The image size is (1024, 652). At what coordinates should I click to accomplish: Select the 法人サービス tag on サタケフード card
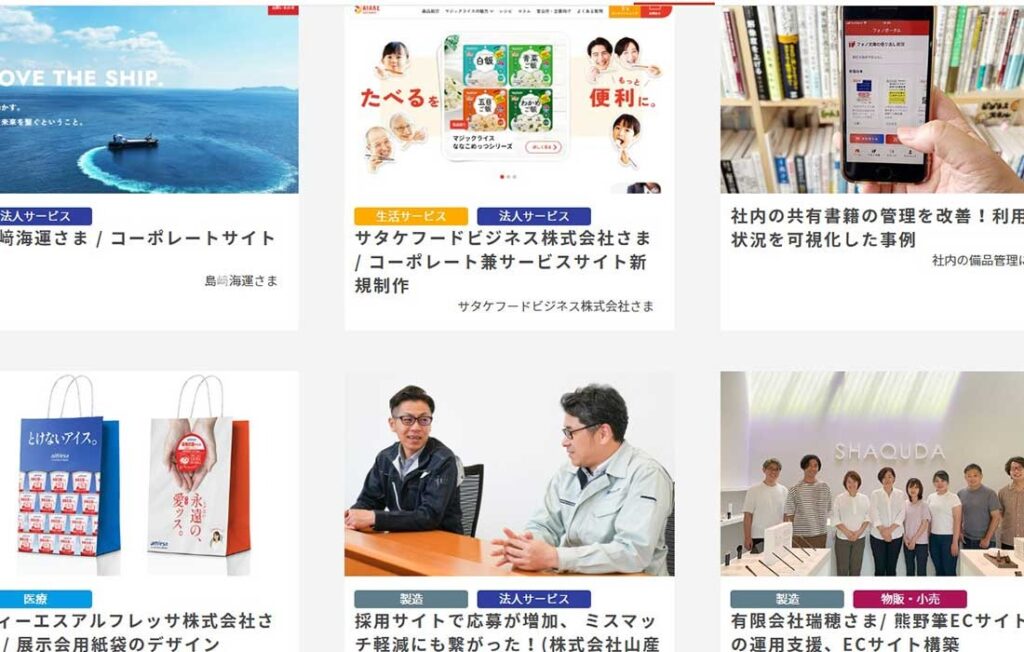tap(533, 216)
